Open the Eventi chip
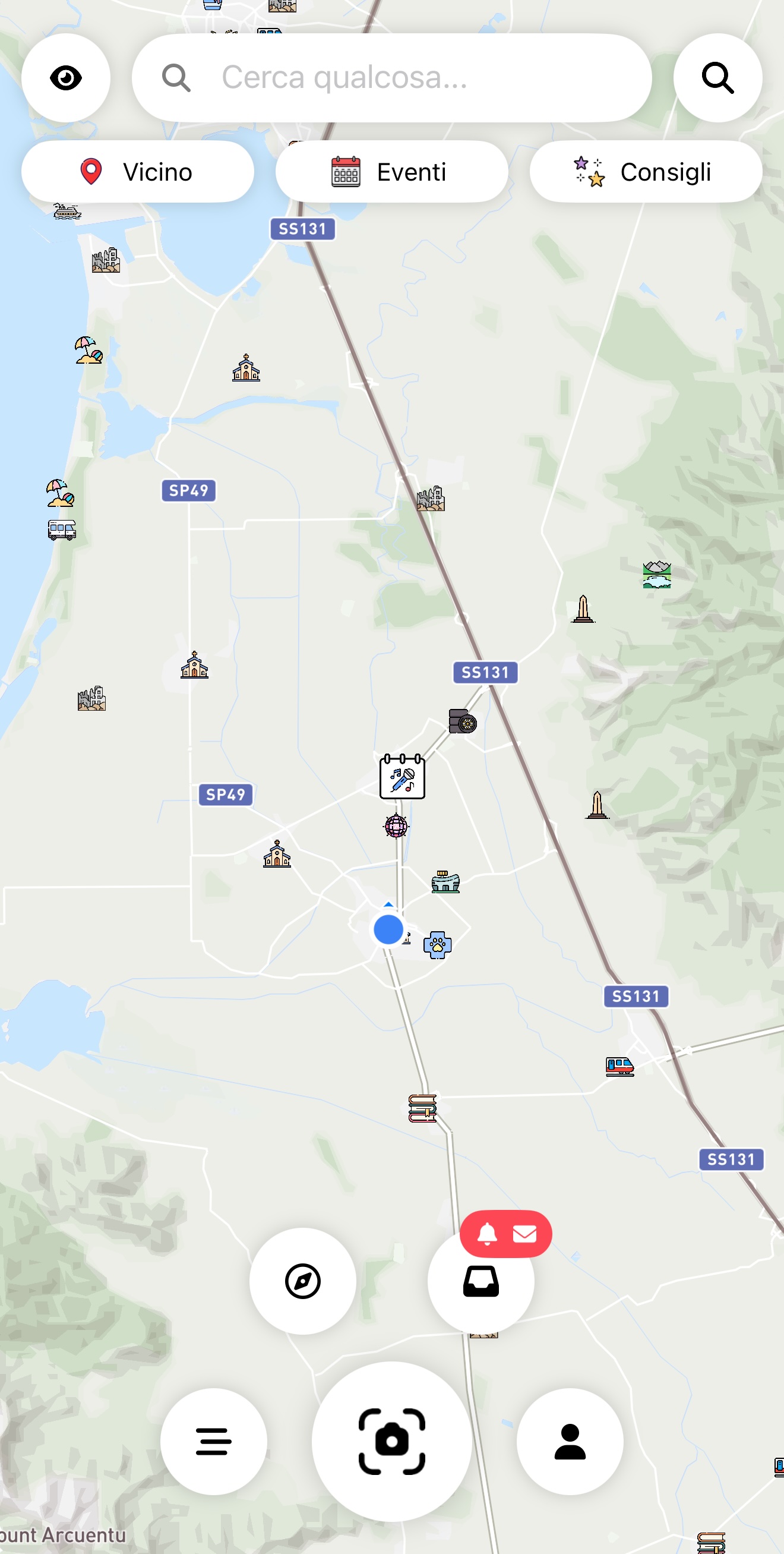The height and width of the screenshot is (1554, 784). [391, 172]
